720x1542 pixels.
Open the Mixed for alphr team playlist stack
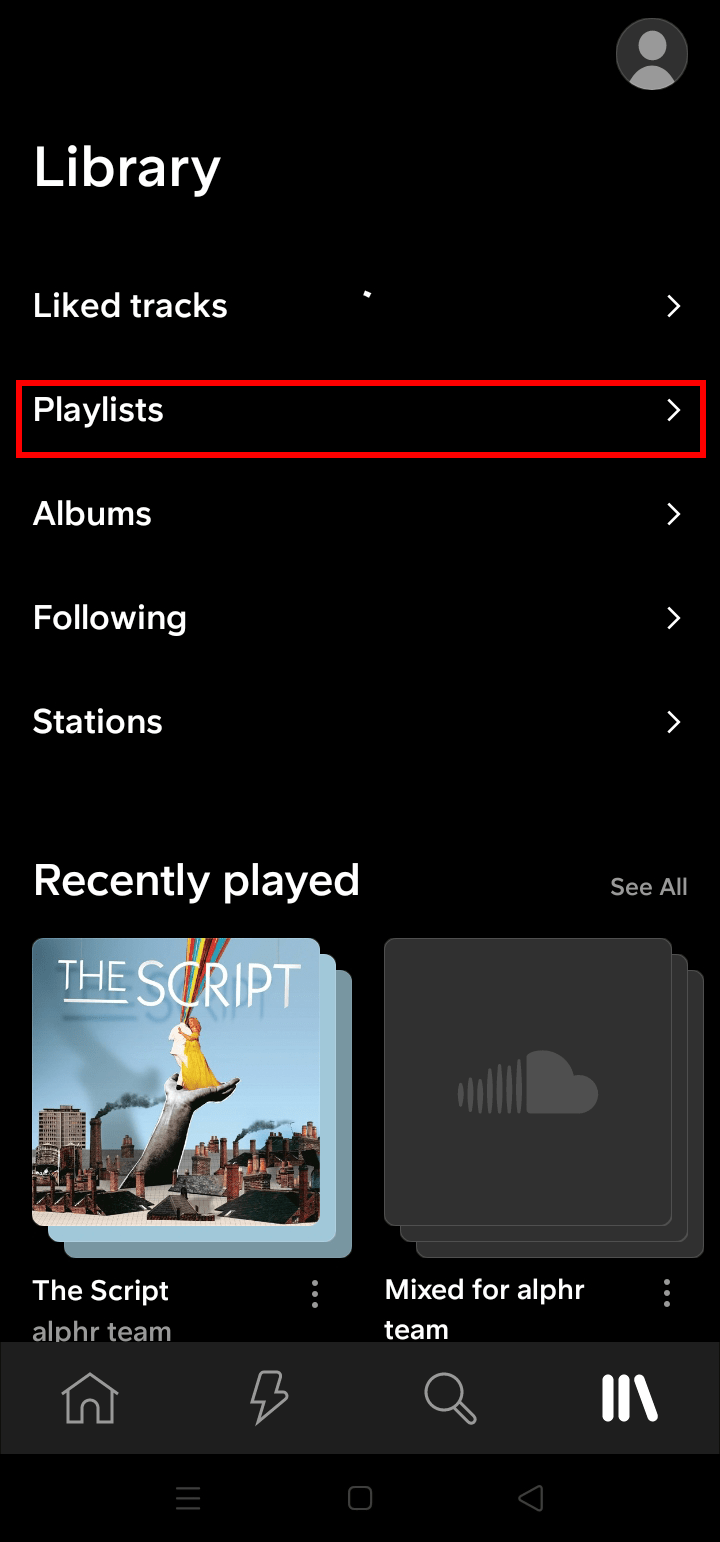[529, 1085]
